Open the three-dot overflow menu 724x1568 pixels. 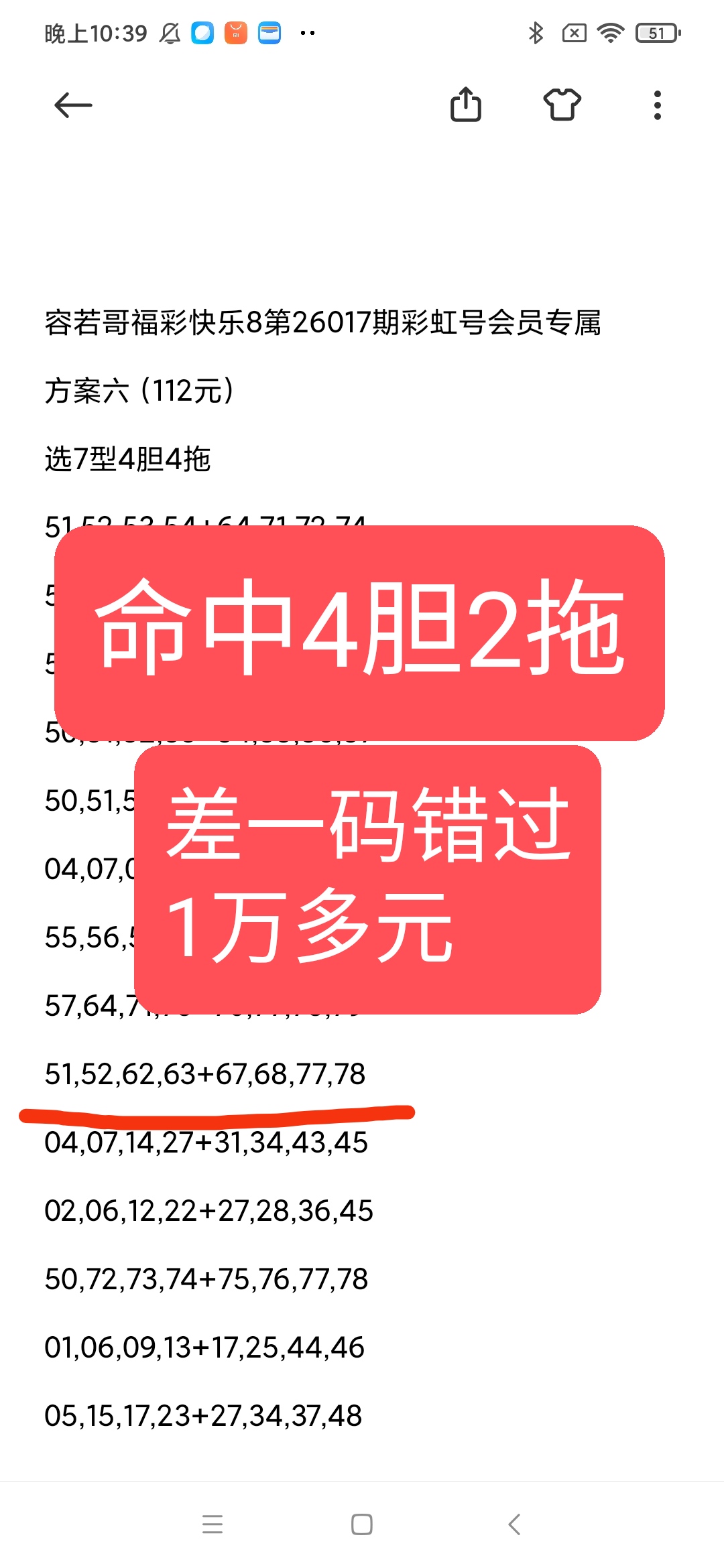[x=656, y=105]
